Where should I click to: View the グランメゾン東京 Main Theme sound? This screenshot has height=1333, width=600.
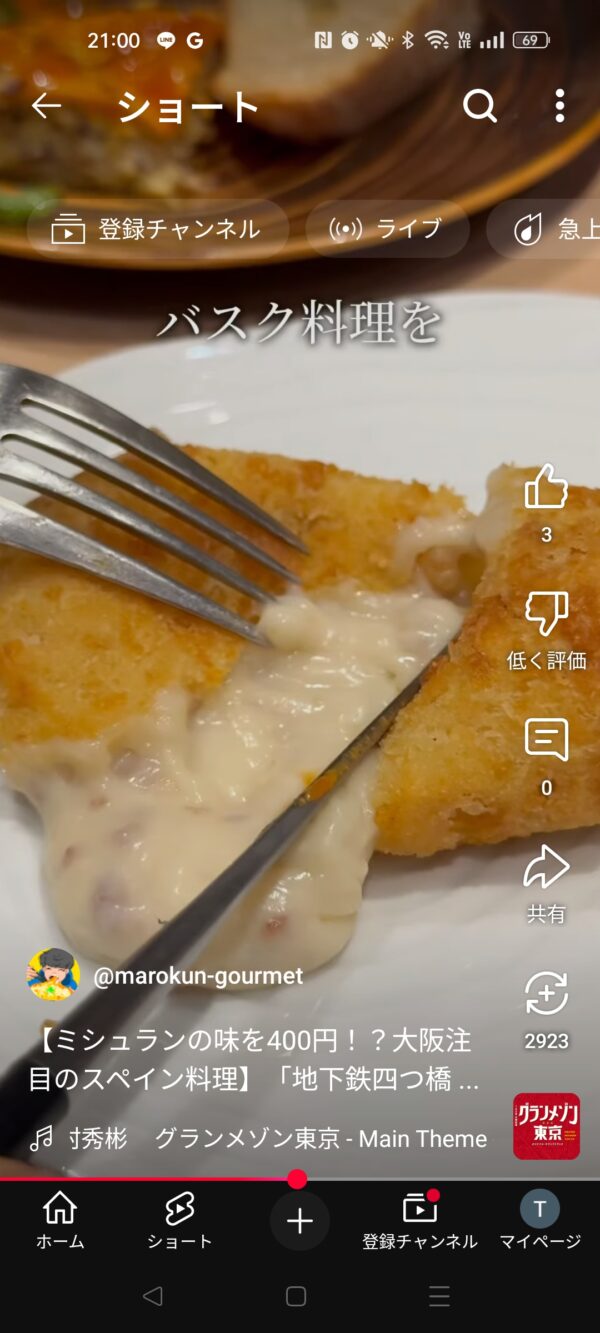(x=258, y=1139)
